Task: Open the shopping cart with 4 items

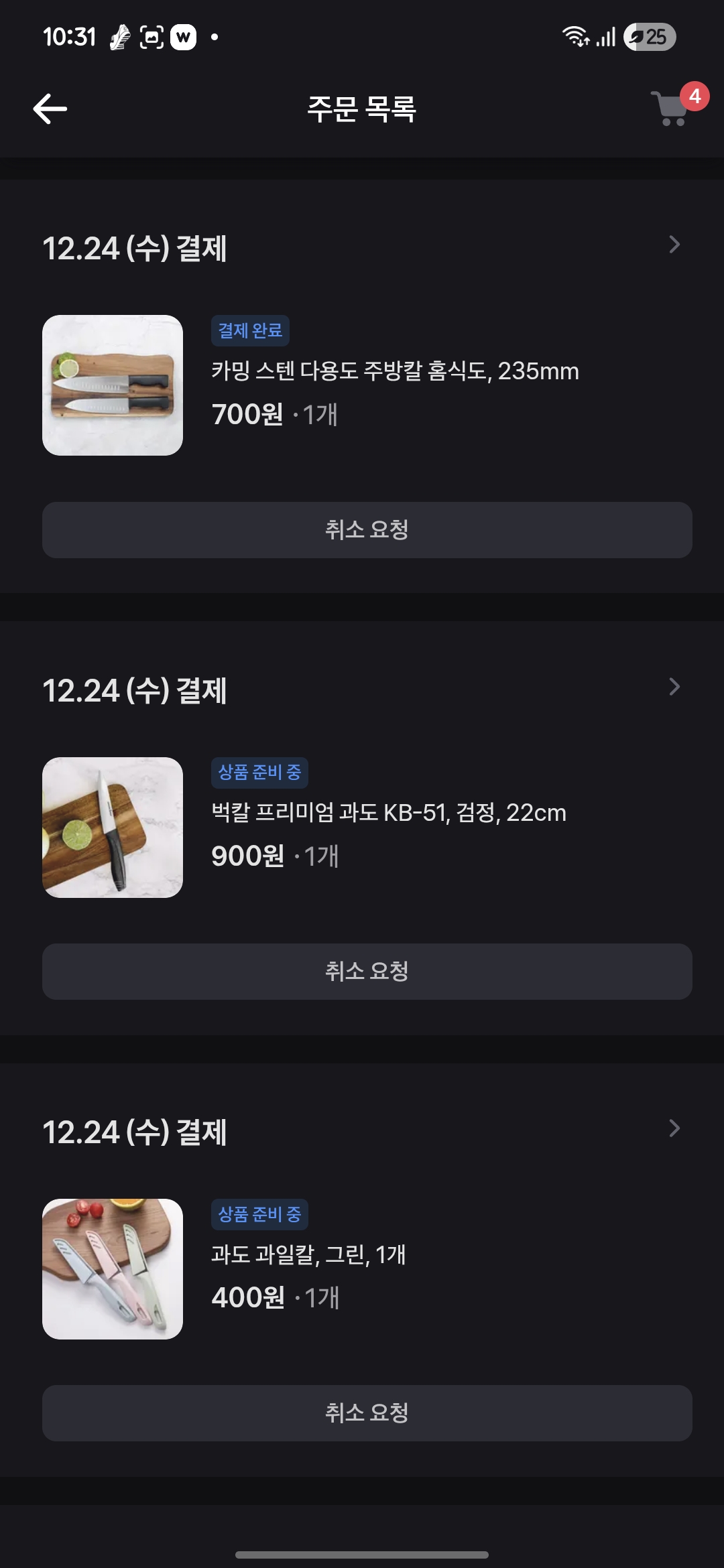Action: click(x=672, y=107)
